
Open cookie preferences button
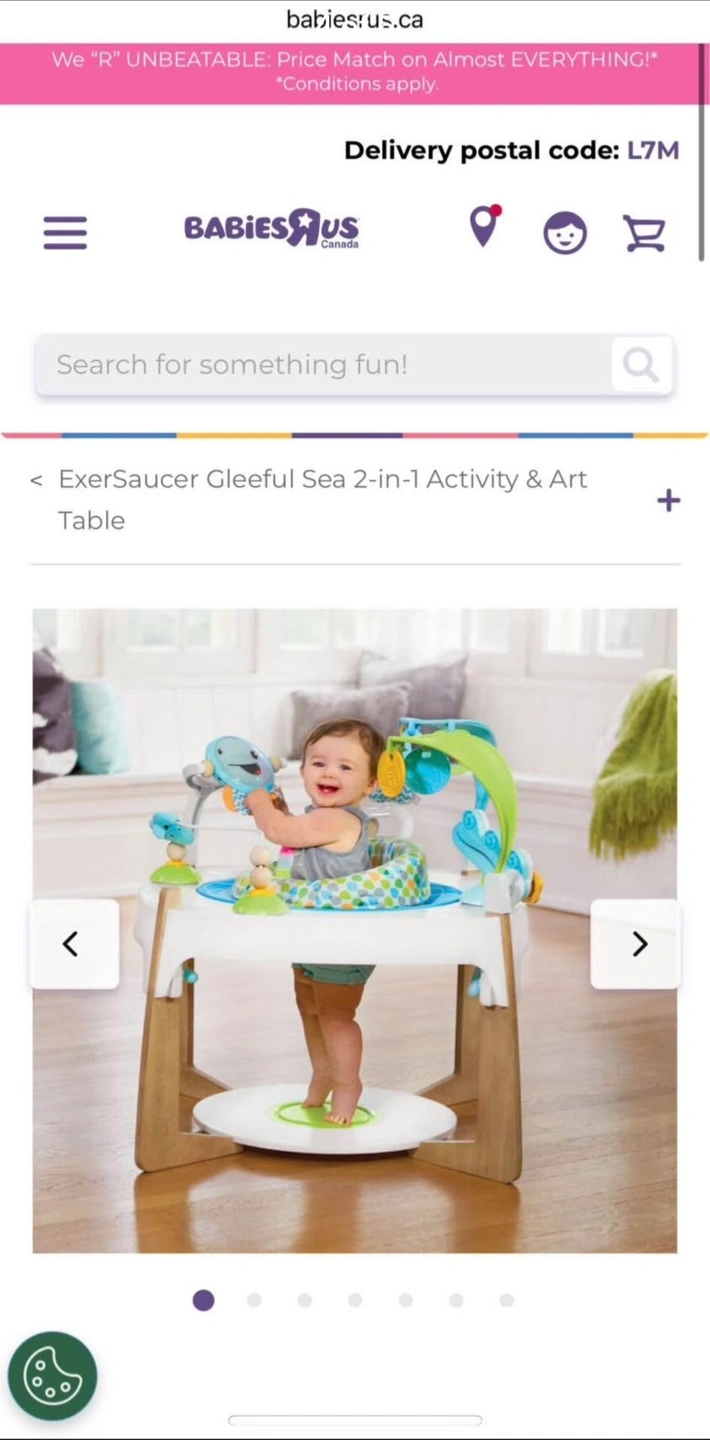coord(52,1376)
